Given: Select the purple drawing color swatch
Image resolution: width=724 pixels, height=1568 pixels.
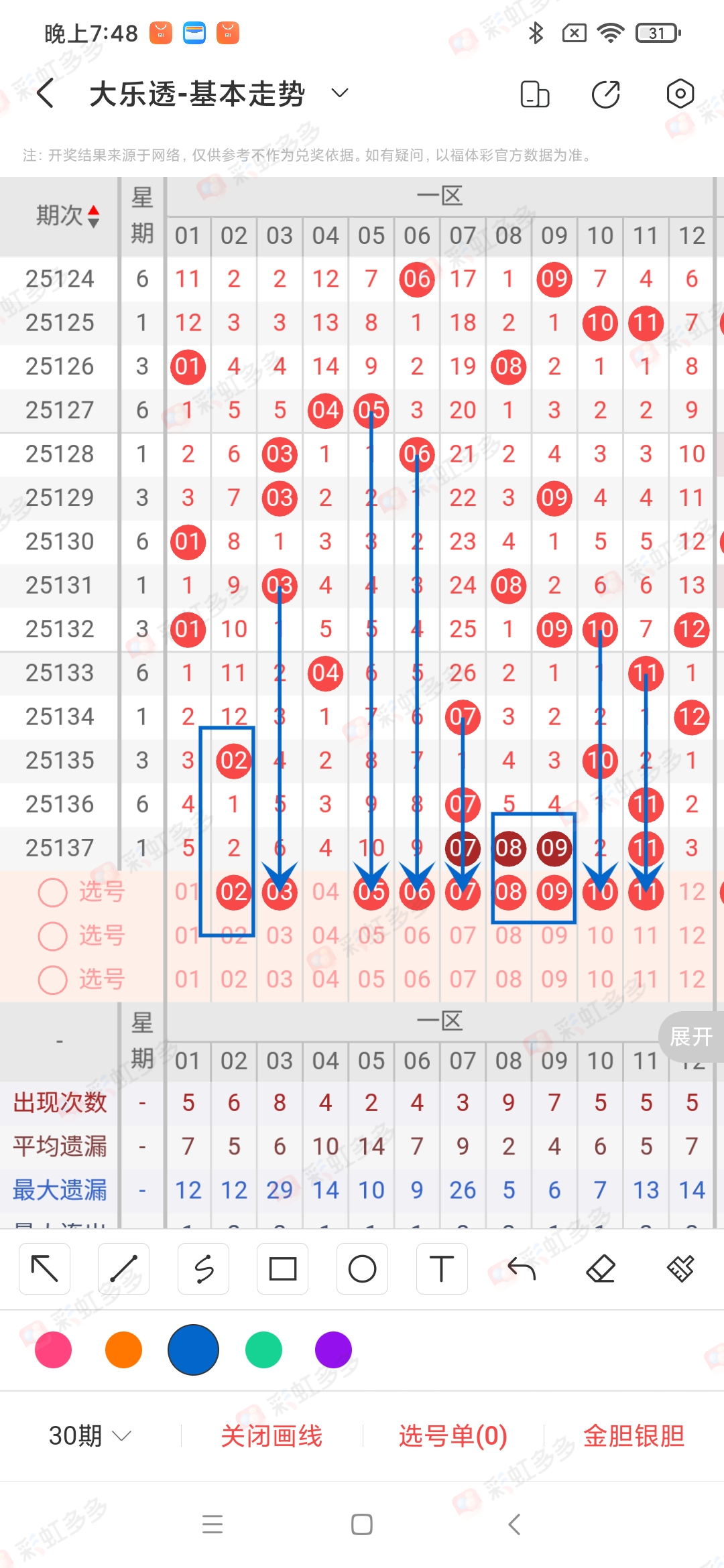Looking at the screenshot, I should tap(333, 1349).
